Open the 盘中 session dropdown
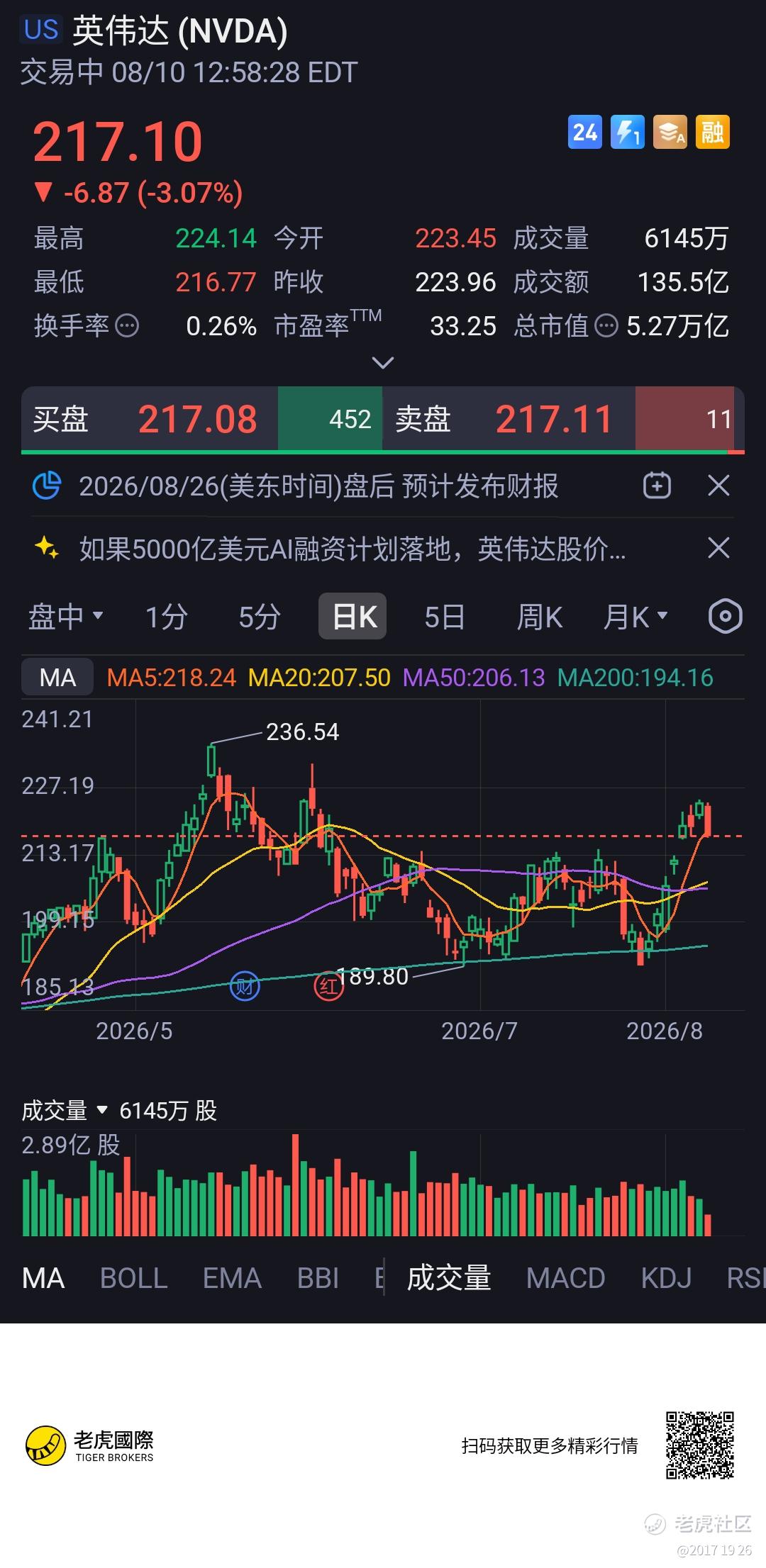Screen dimensions: 766x1568 click(66, 617)
